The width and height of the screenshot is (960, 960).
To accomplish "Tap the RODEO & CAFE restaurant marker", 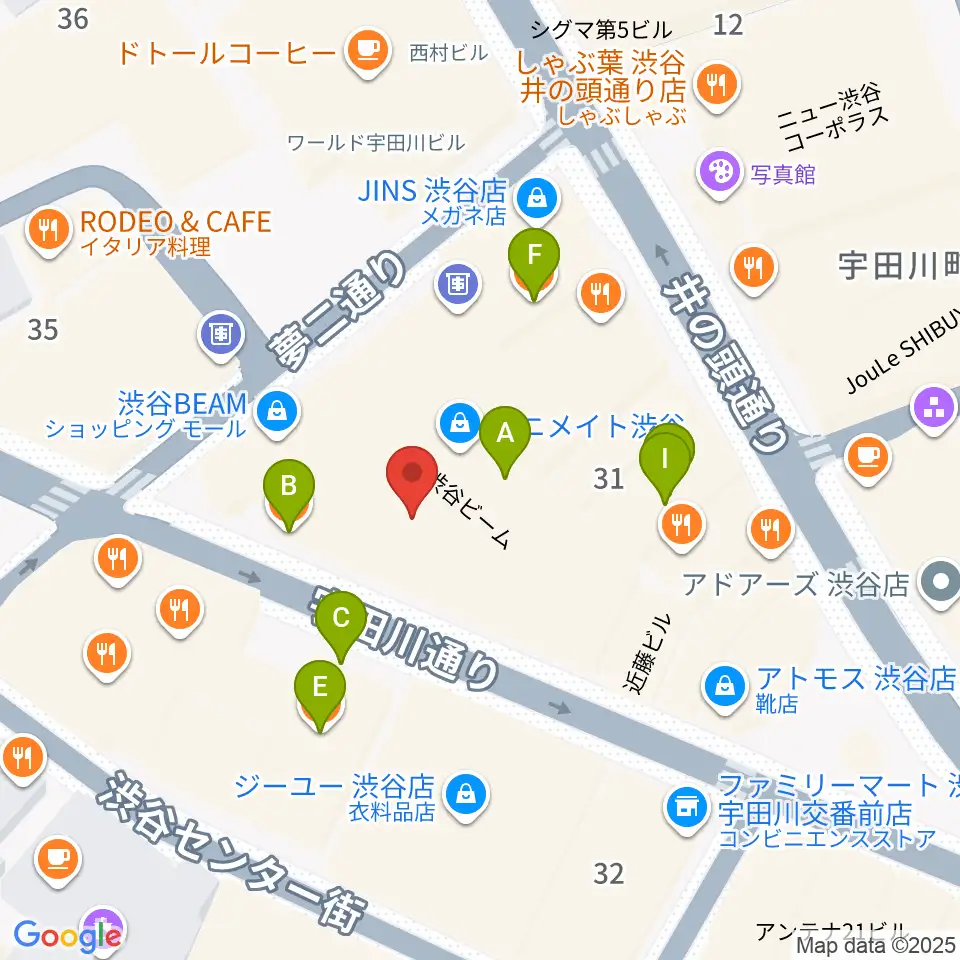I will point(47,231).
